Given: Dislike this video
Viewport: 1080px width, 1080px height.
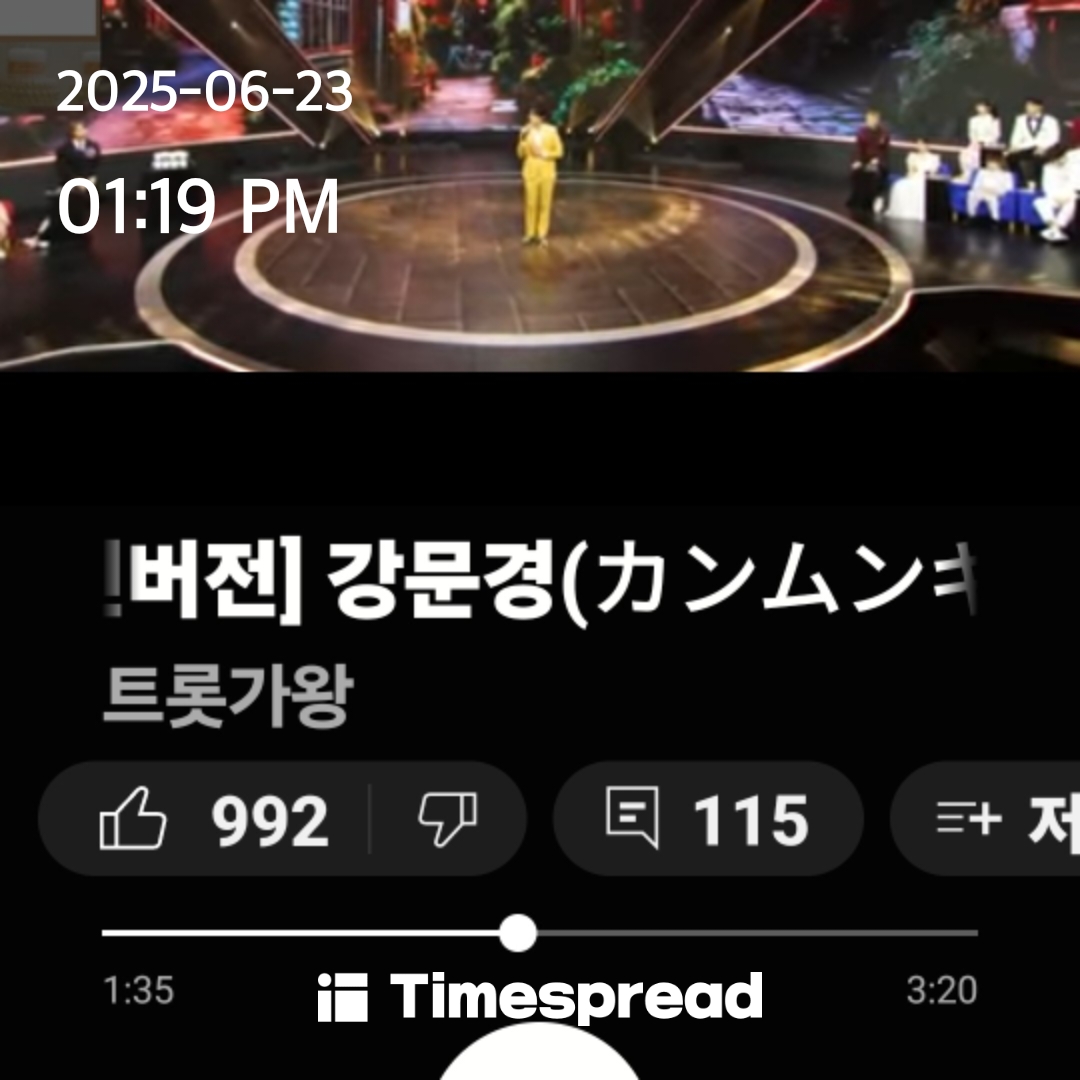Looking at the screenshot, I should pos(447,820).
